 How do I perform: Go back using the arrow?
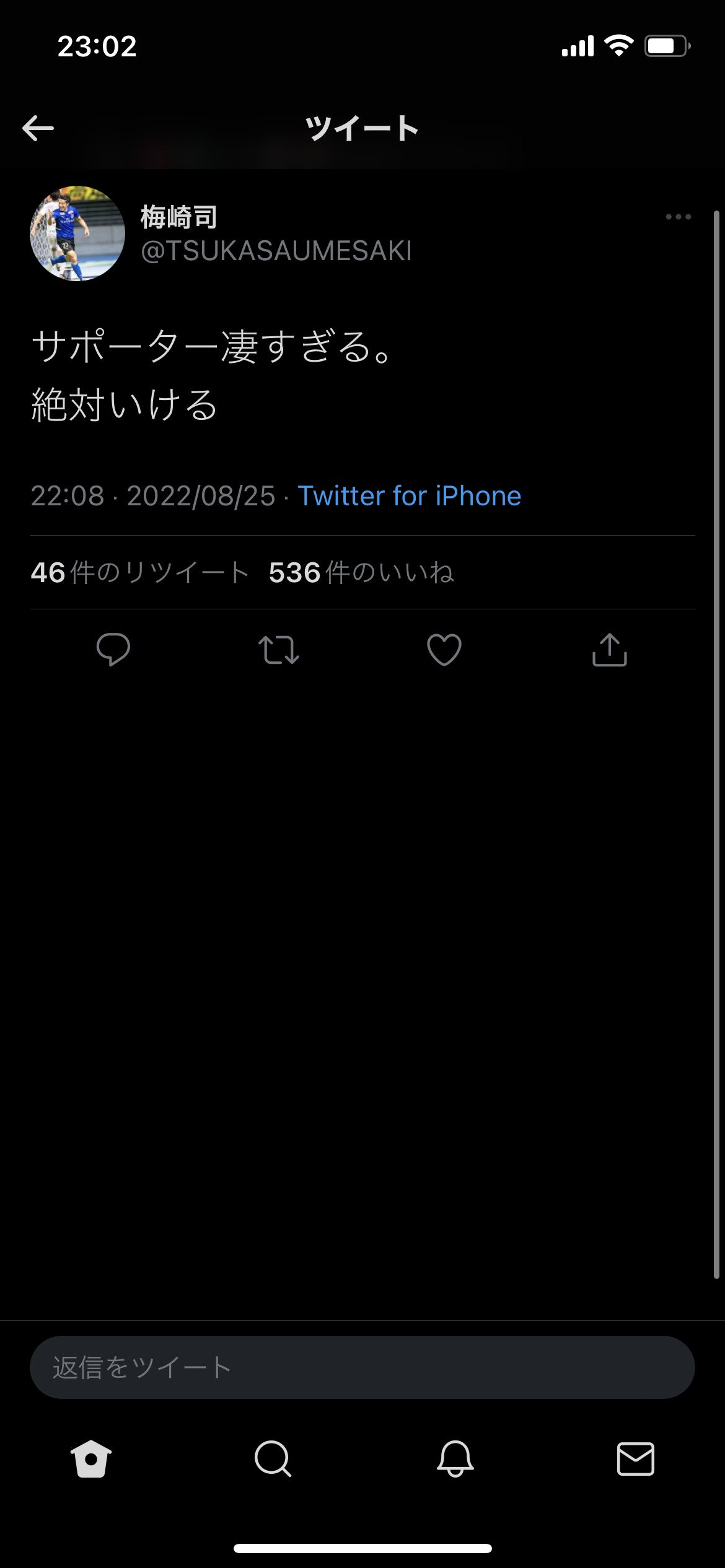[38, 128]
